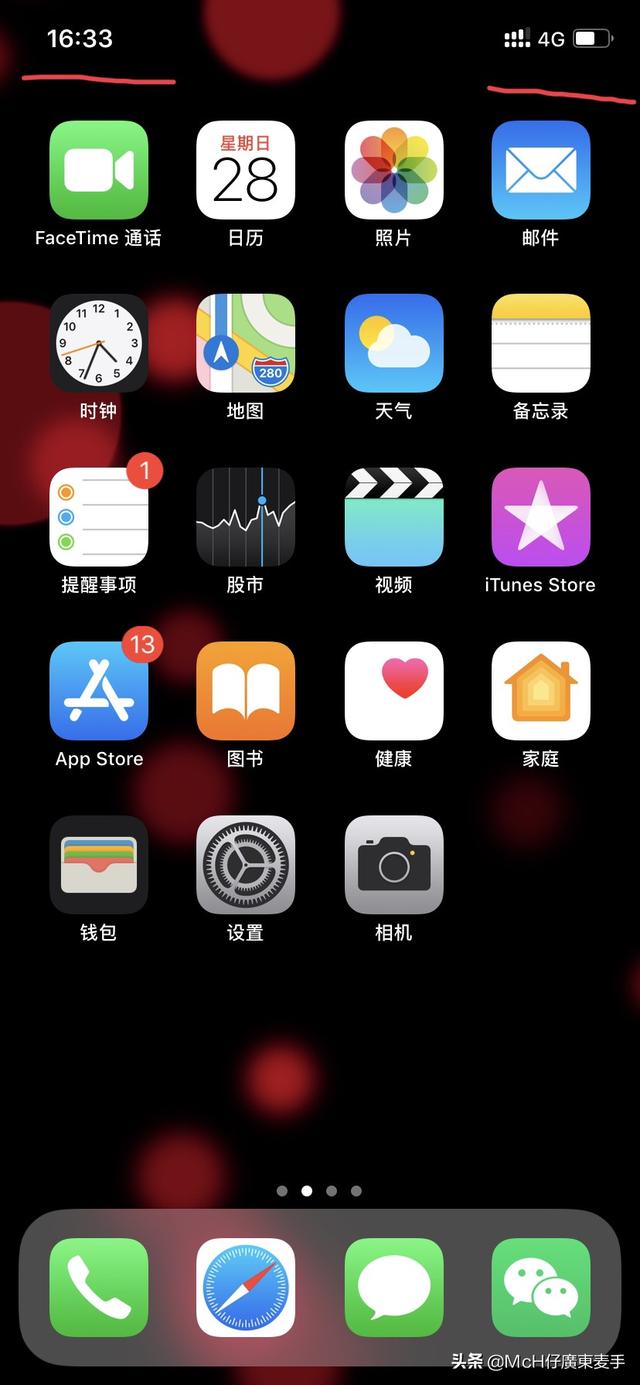The width and height of the screenshot is (640, 1385).
Task: Launch Maps (地图)
Action: pyautogui.click(x=246, y=343)
